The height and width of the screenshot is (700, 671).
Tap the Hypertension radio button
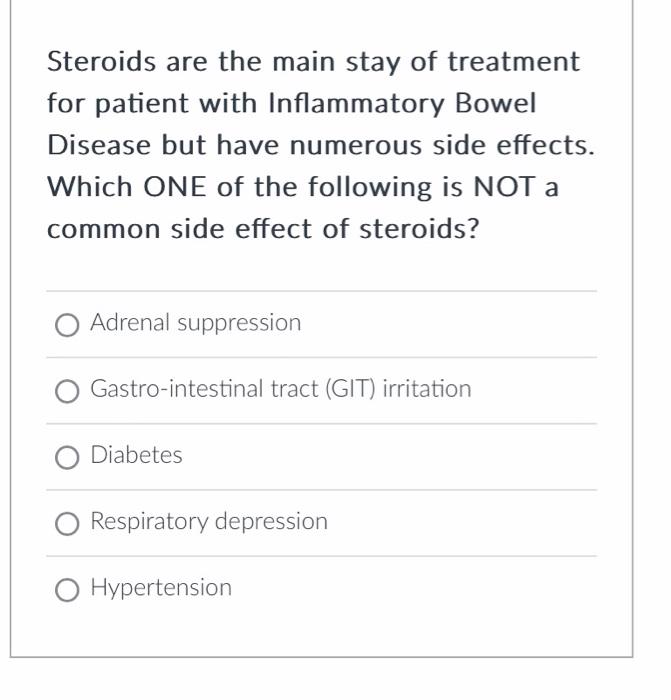pos(67,589)
